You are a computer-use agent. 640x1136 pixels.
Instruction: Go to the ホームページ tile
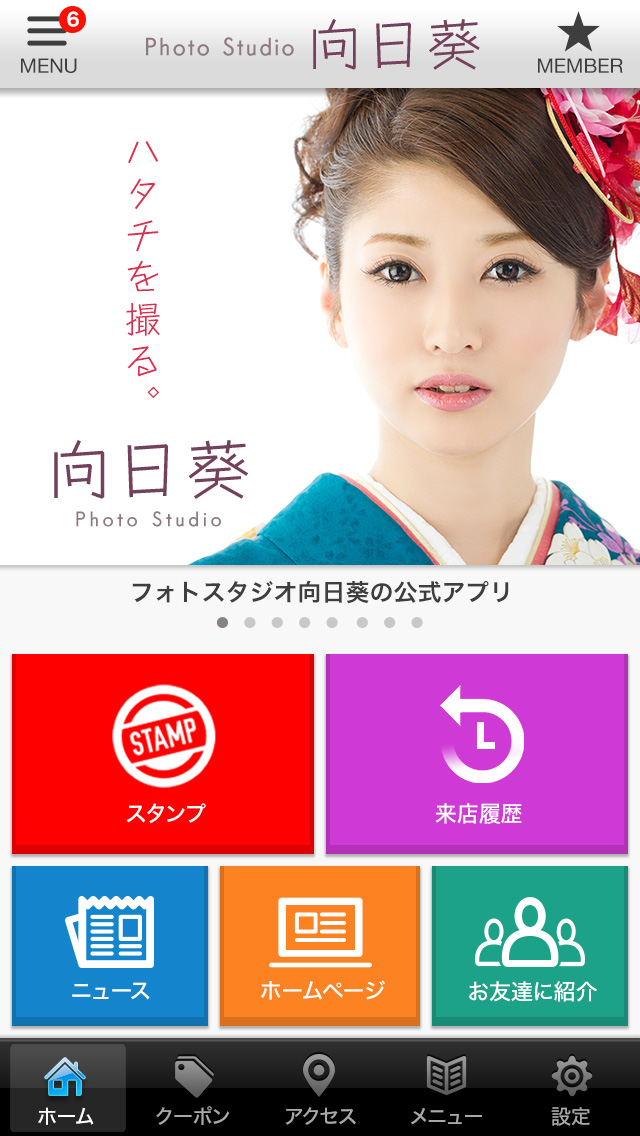coord(320,945)
